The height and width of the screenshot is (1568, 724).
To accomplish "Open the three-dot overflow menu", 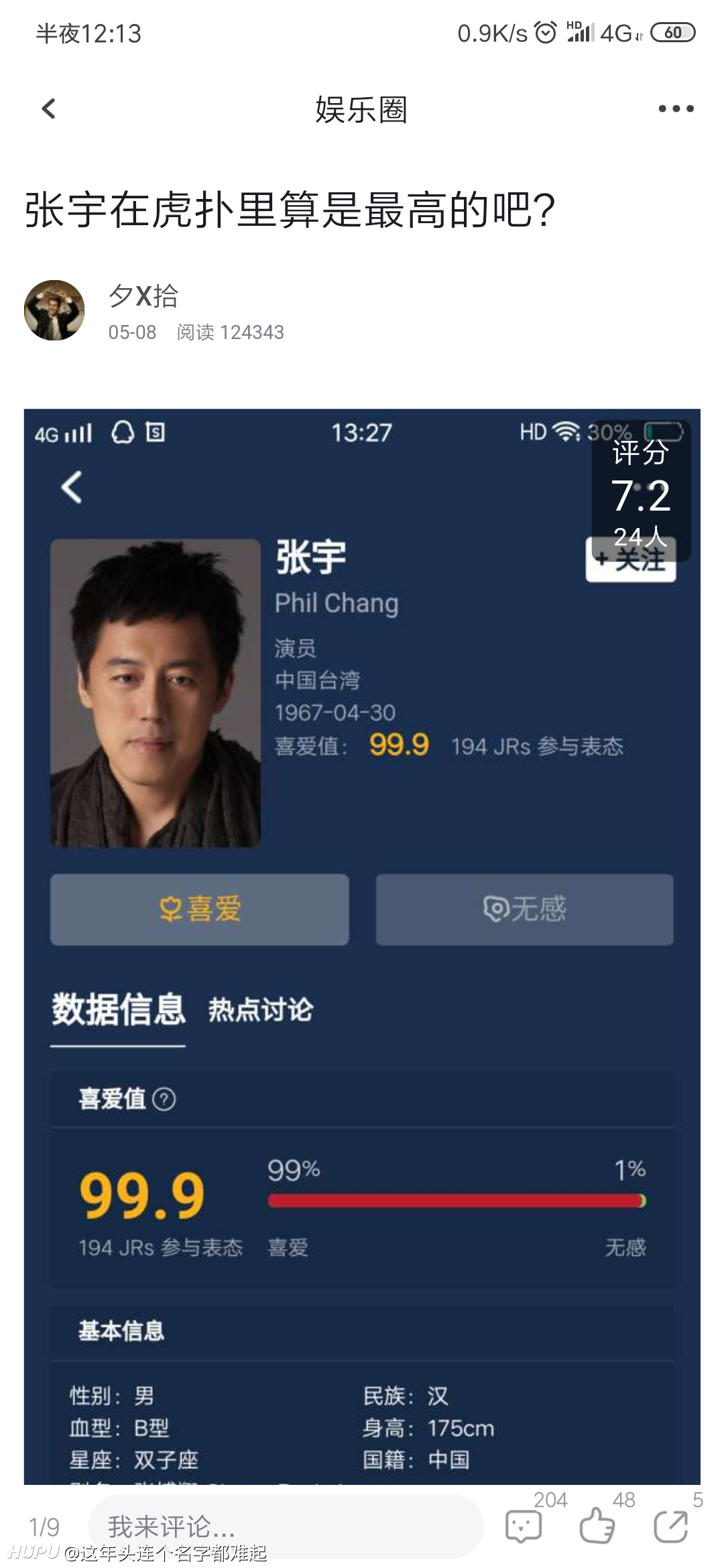I will pos(676,109).
